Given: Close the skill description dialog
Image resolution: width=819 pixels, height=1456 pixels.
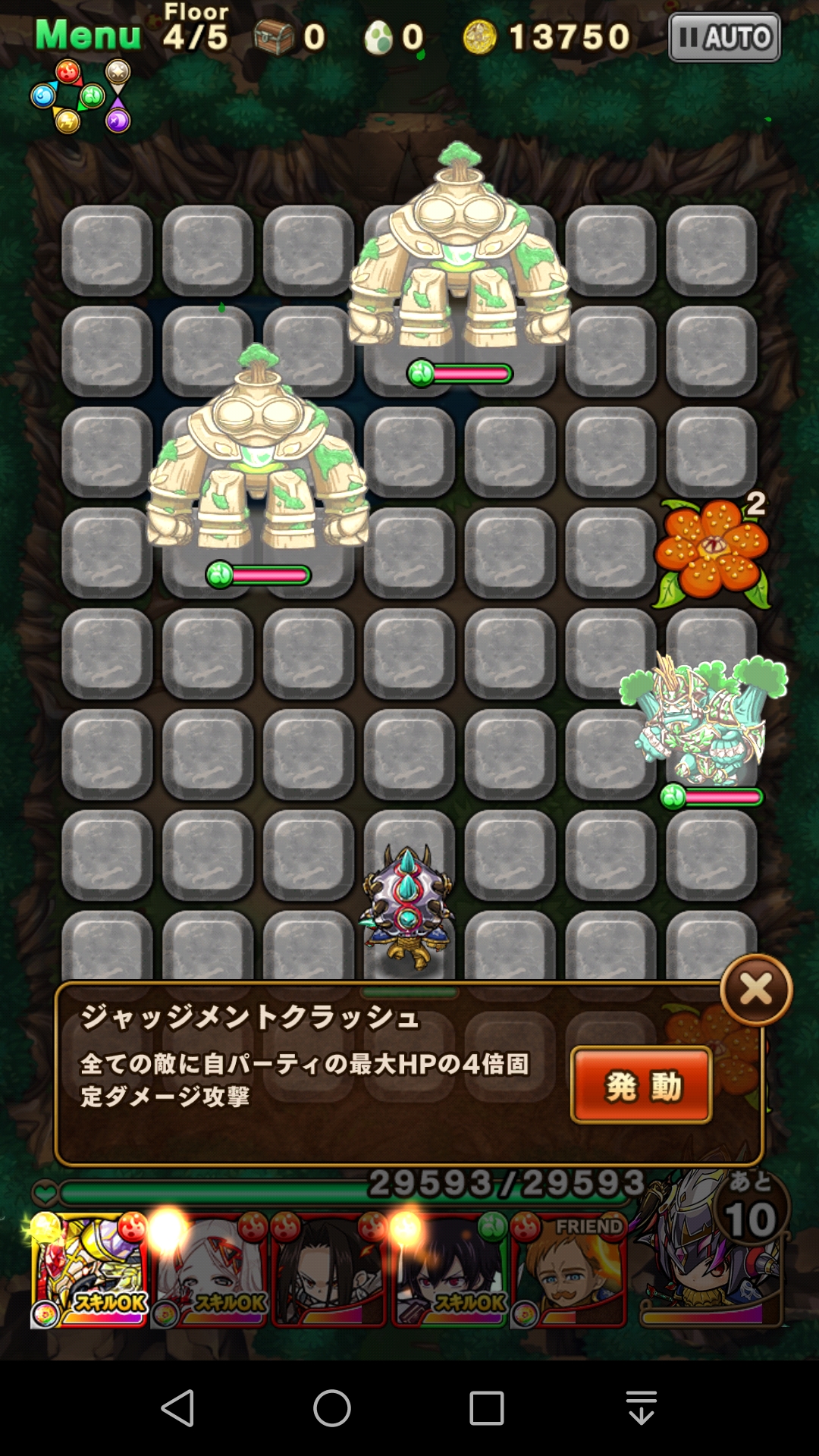Looking at the screenshot, I should 756,990.
